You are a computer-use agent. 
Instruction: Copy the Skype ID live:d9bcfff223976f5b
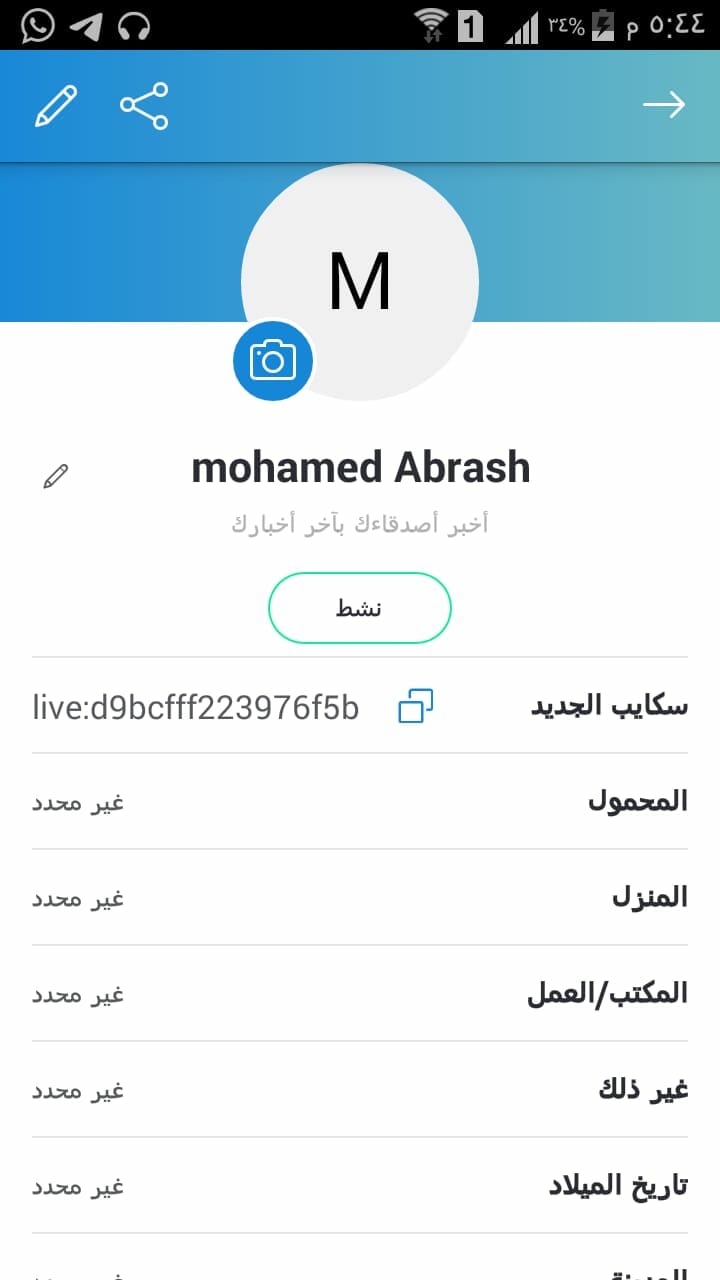click(416, 706)
